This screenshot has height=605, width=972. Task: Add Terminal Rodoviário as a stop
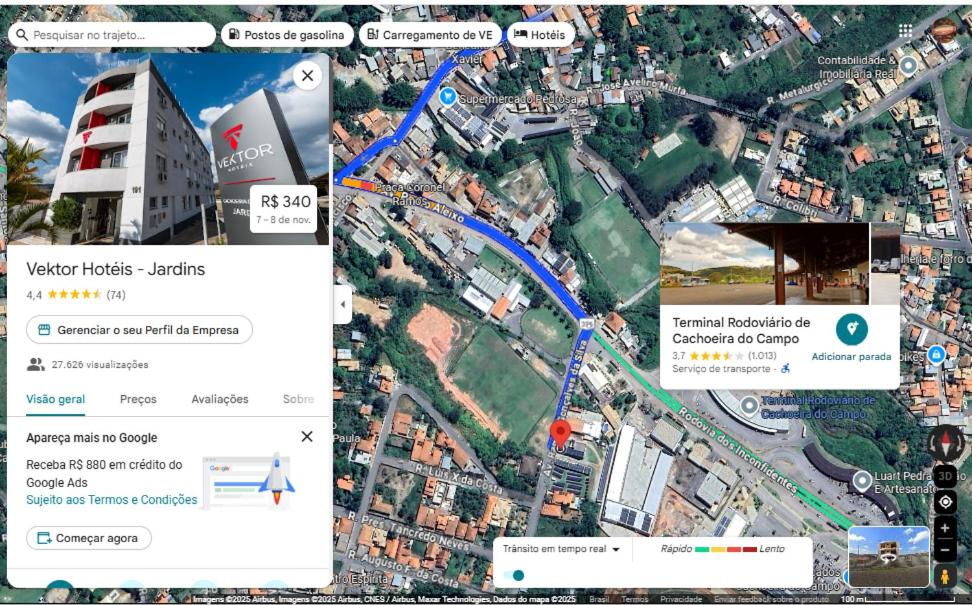pos(851,338)
